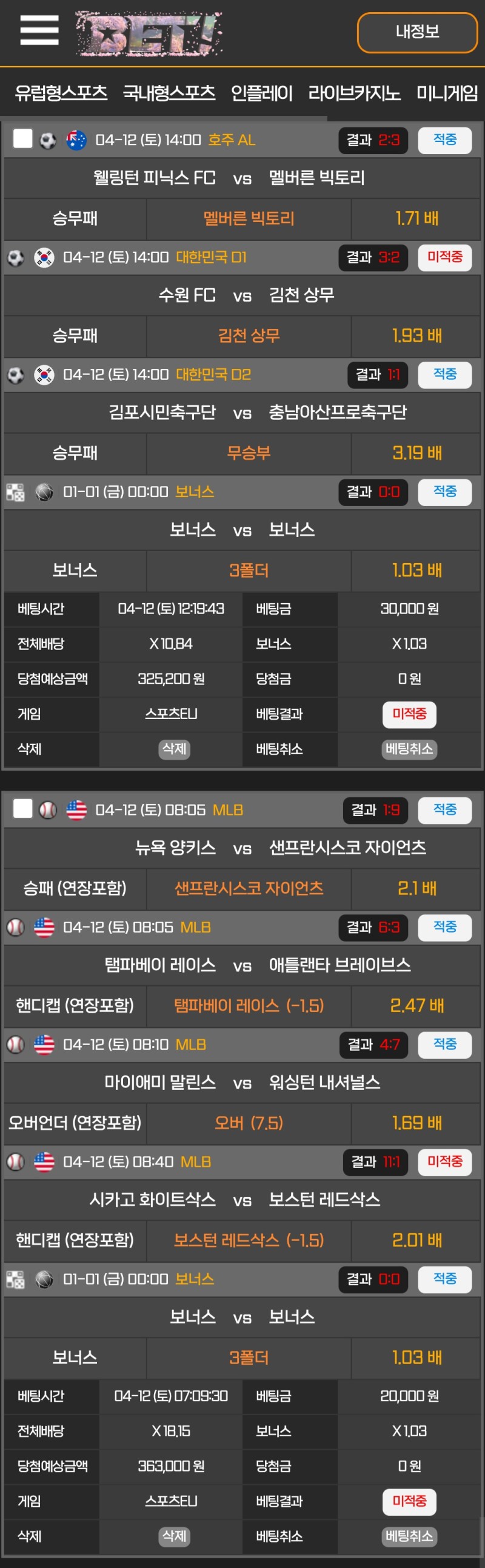Go to 라이브카지노 tab
485x1568 pixels.
tap(354, 93)
